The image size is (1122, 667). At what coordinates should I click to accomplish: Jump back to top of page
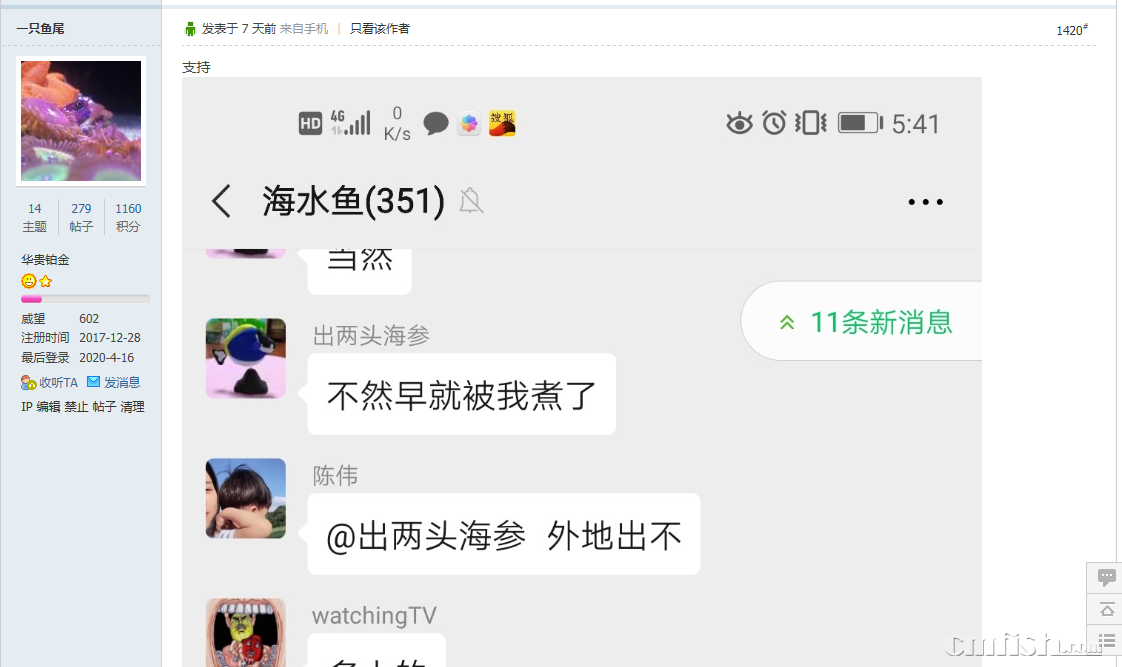coord(1106,609)
